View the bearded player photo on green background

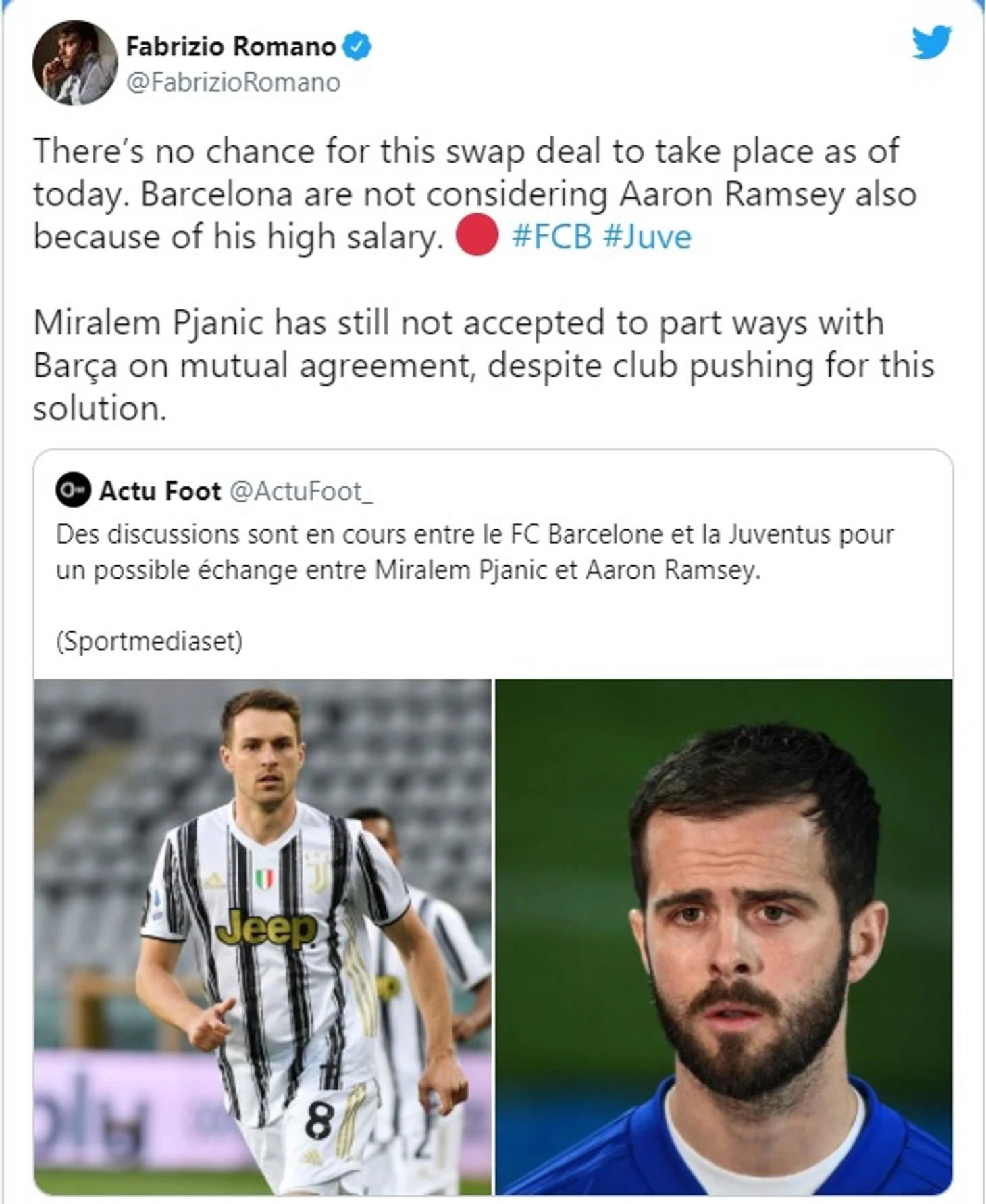723,937
